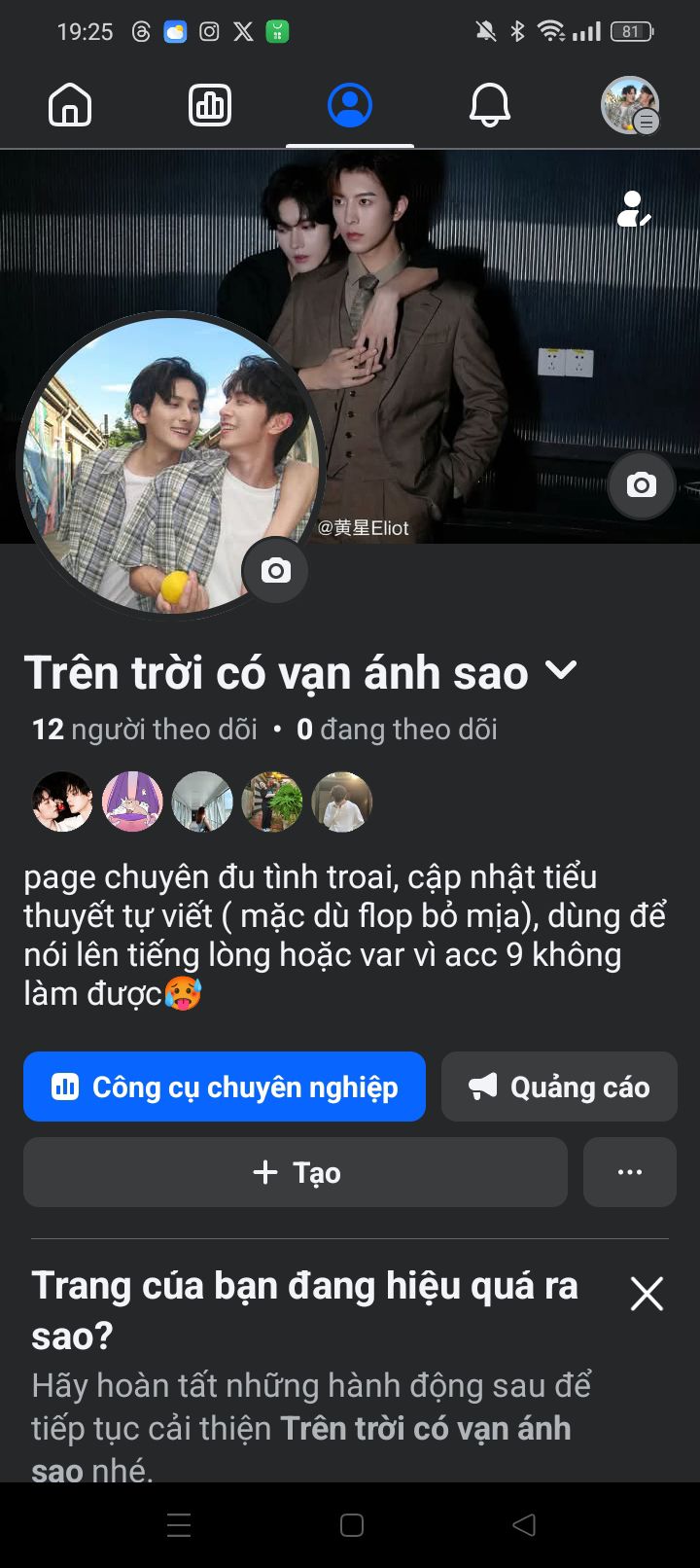Image resolution: width=700 pixels, height=1568 pixels.
Task: Open the account menu avatar
Action: (630, 105)
